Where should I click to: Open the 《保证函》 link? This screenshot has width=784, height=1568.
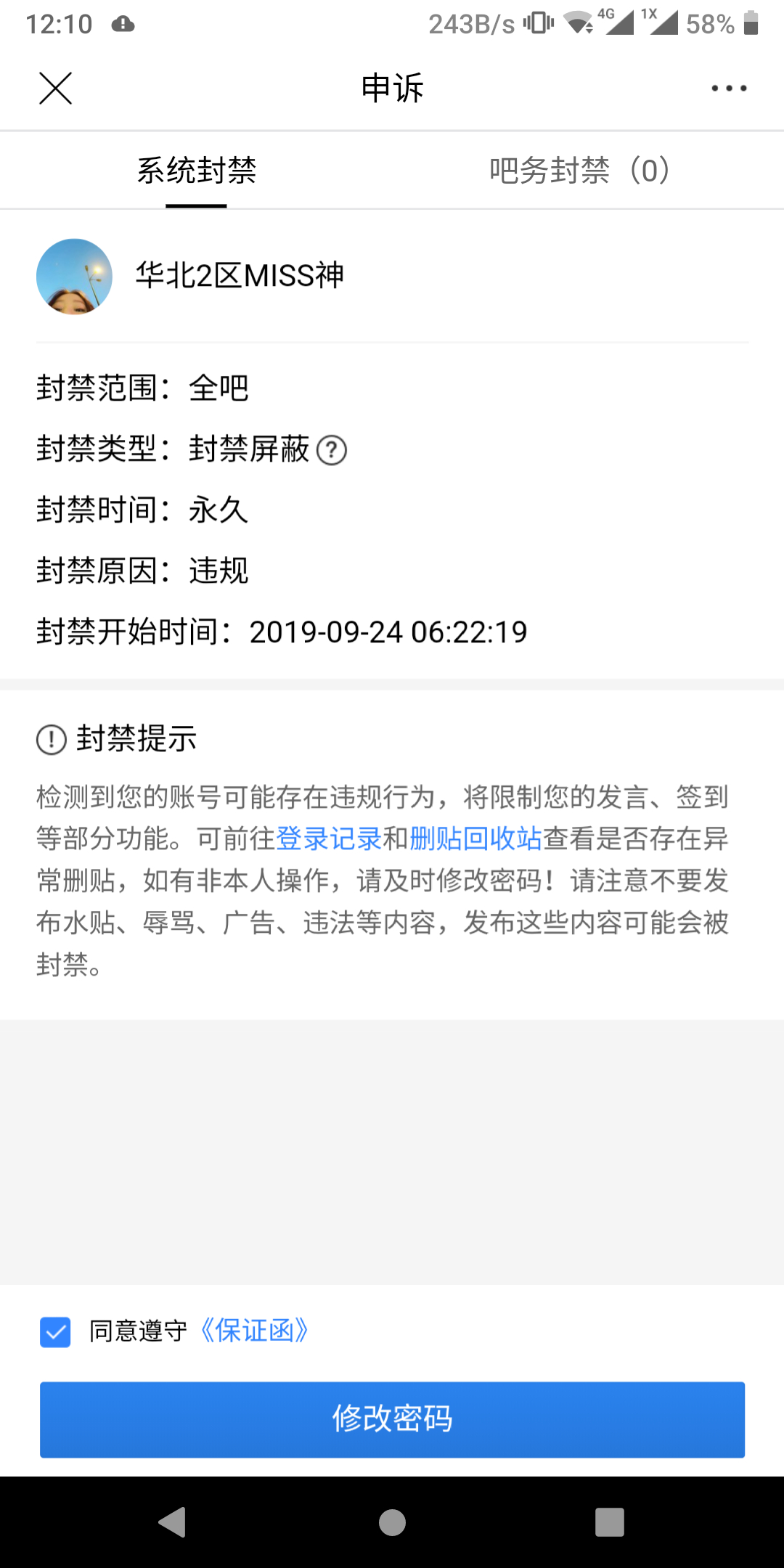tap(254, 1331)
